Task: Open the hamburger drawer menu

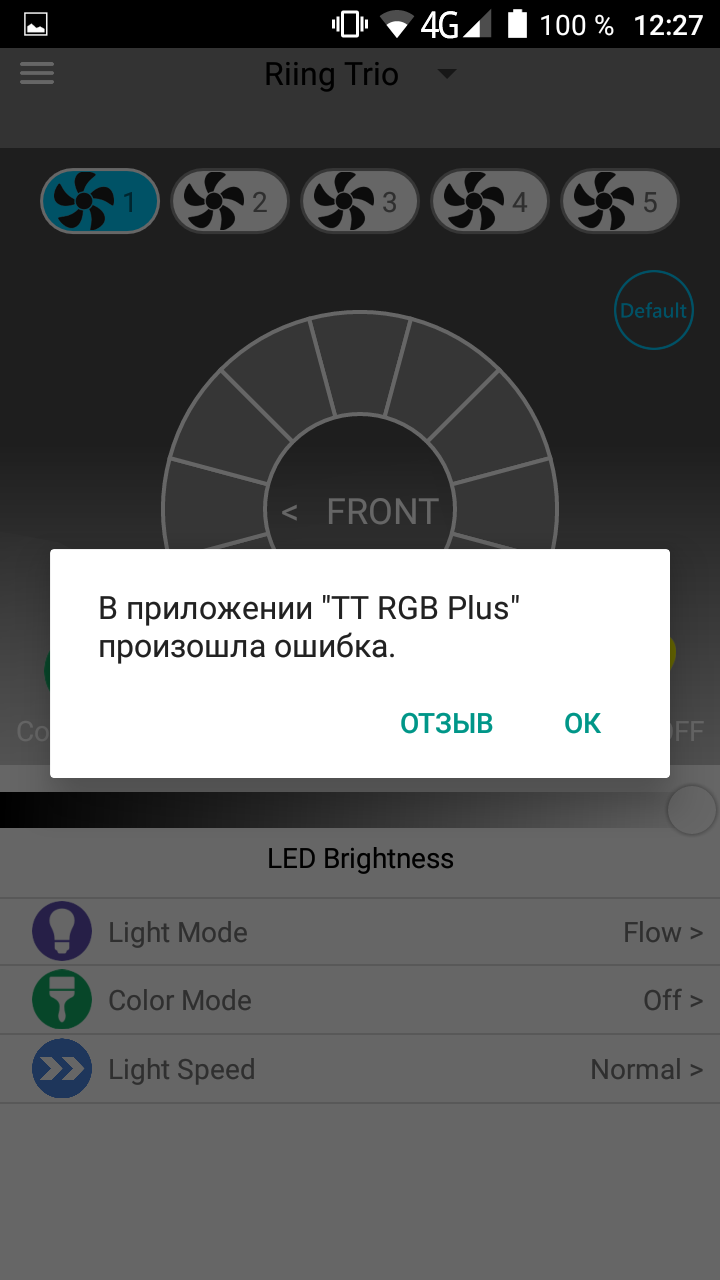Action: pos(37,73)
